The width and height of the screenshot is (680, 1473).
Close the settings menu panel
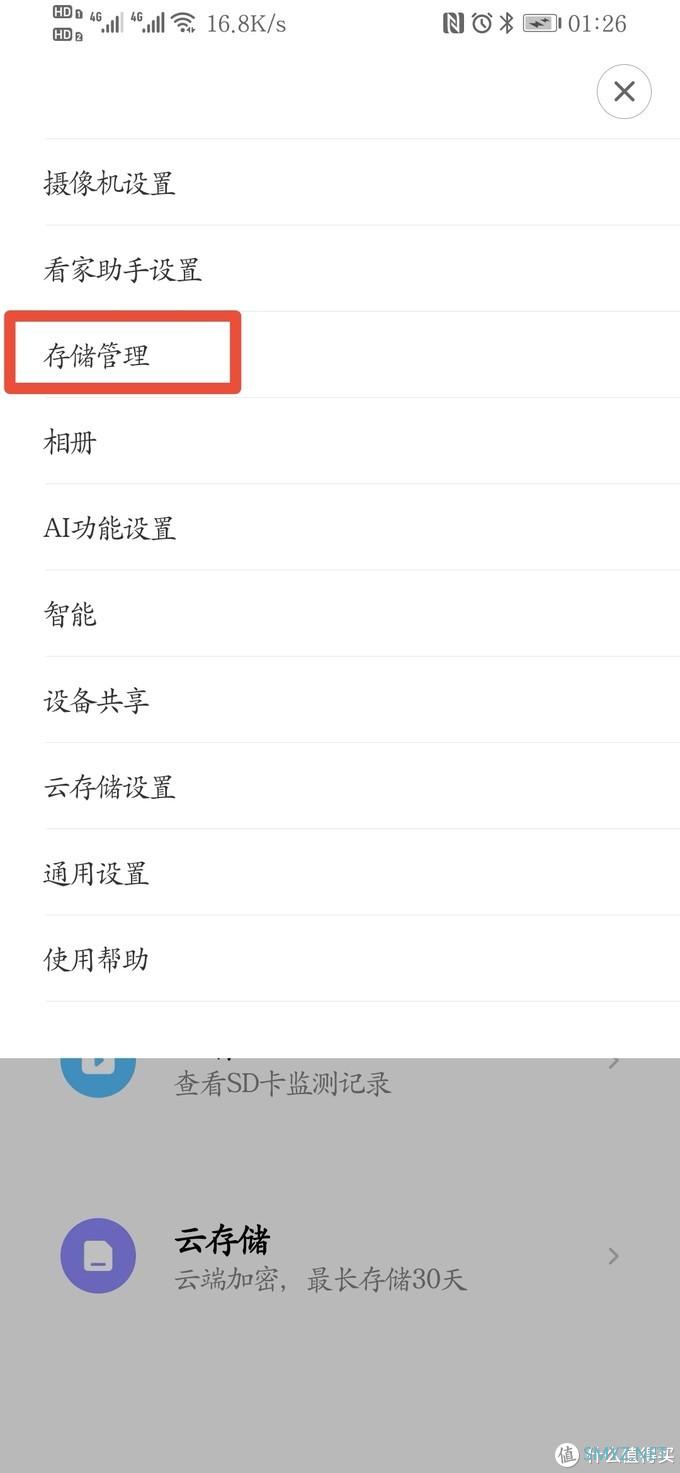(x=624, y=92)
